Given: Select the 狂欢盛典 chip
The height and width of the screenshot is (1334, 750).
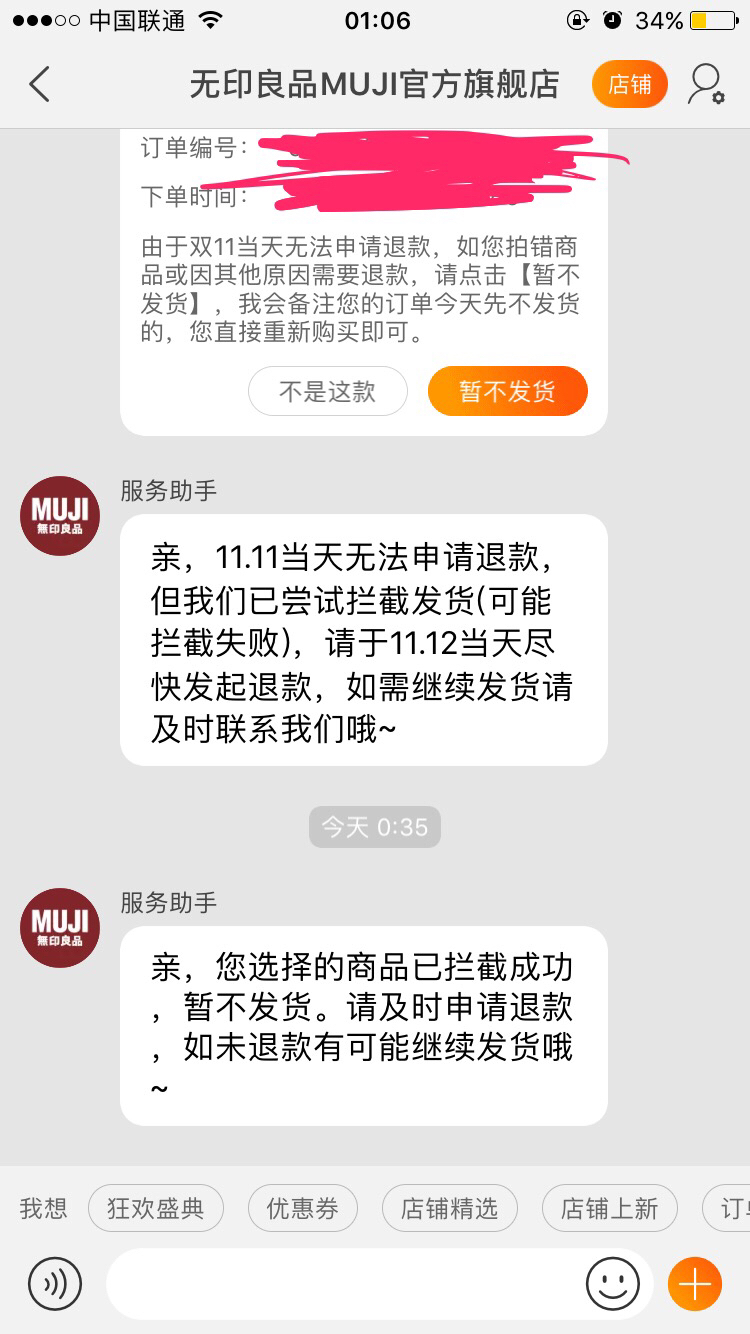Looking at the screenshot, I should coord(156,1208).
